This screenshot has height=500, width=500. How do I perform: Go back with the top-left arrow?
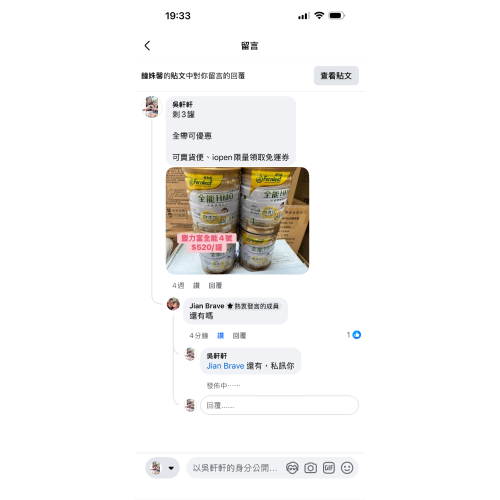pos(147,46)
